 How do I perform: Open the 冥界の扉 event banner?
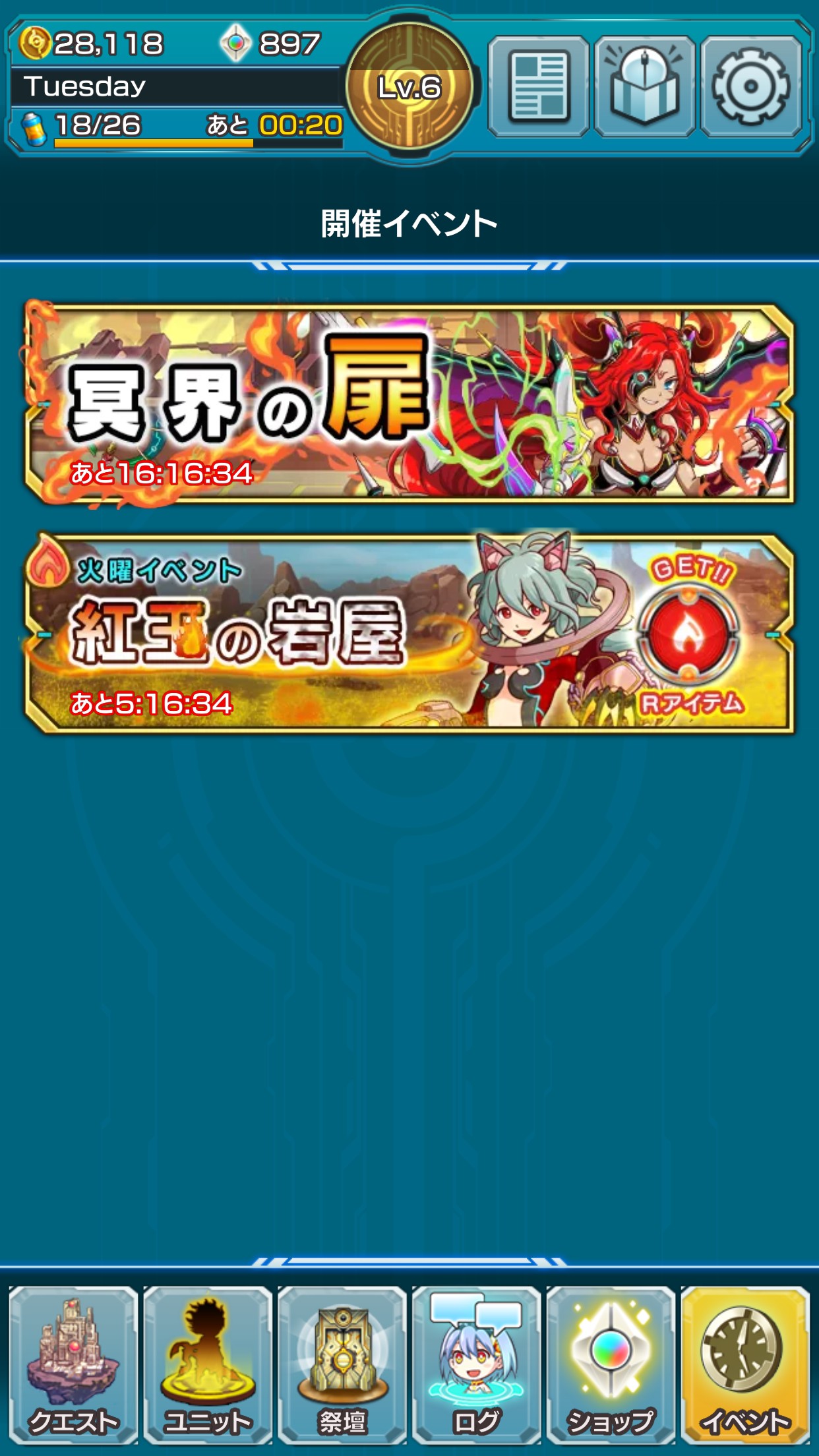(x=409, y=404)
